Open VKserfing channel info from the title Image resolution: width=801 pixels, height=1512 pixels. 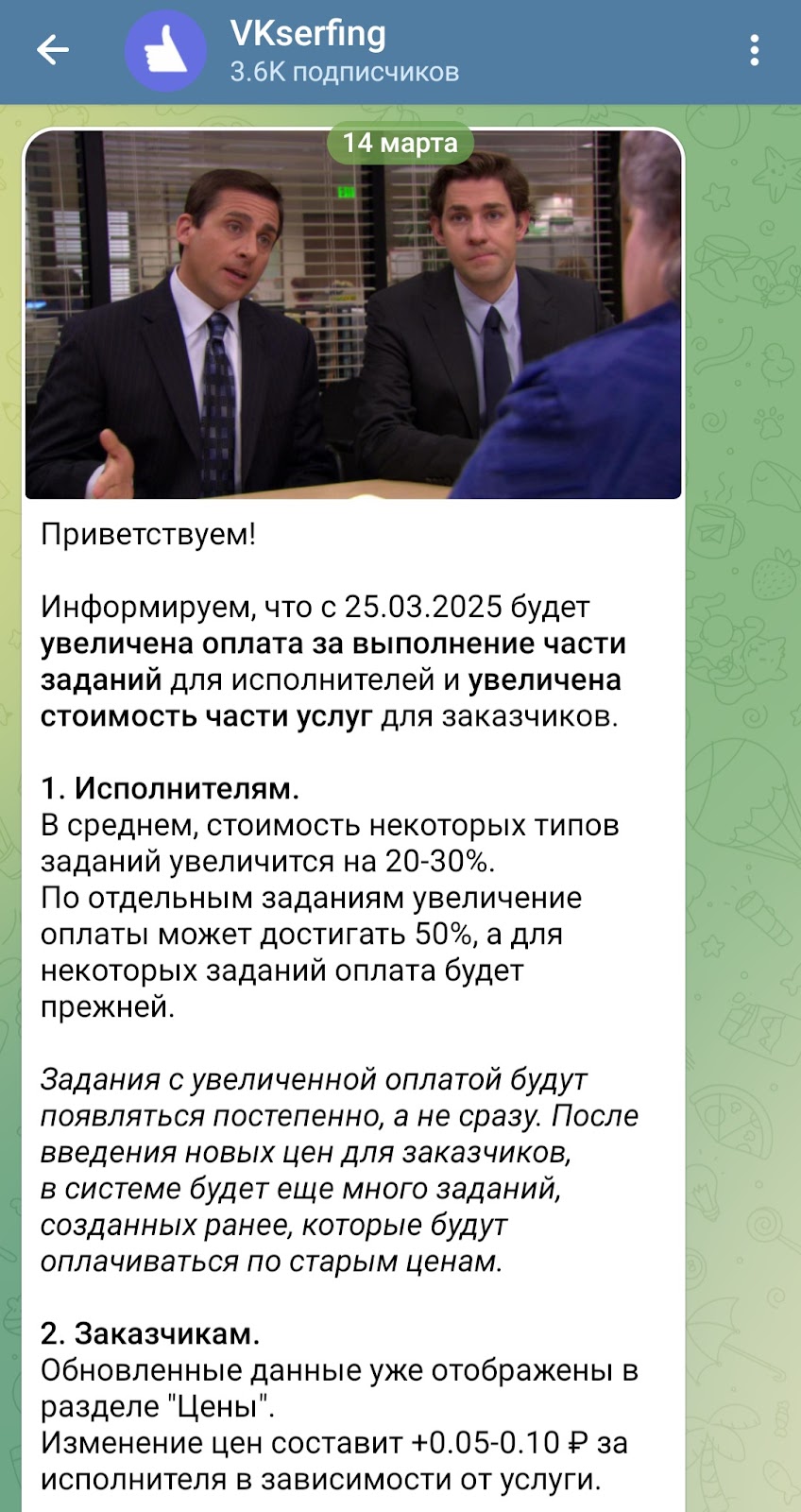(x=308, y=34)
